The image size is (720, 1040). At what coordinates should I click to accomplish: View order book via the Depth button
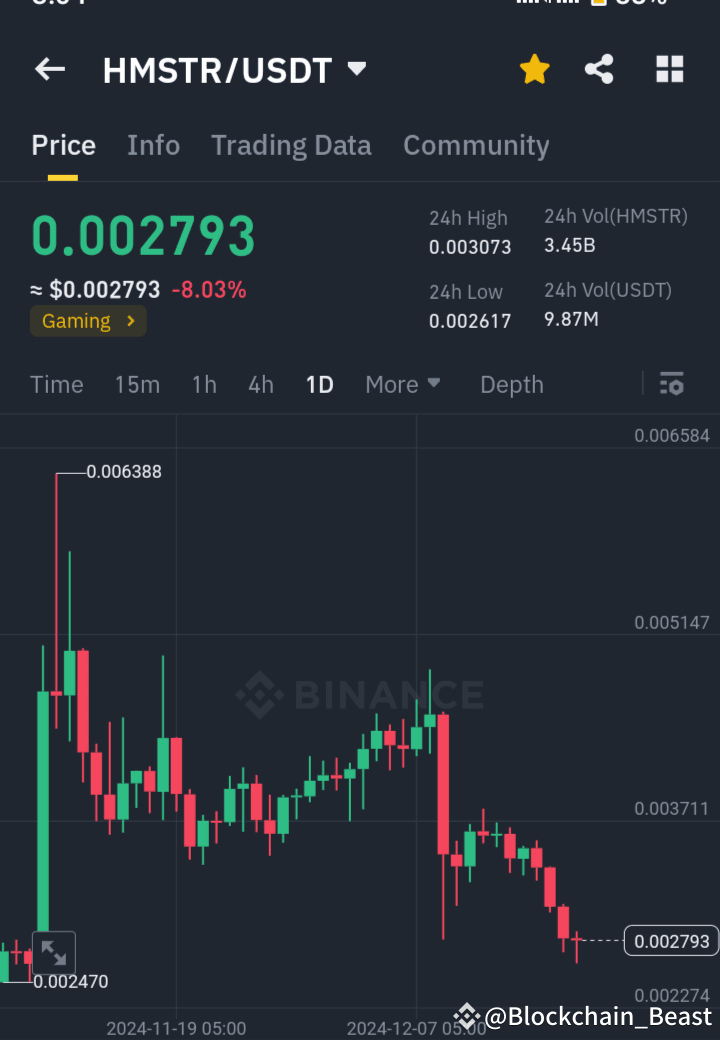coord(511,384)
